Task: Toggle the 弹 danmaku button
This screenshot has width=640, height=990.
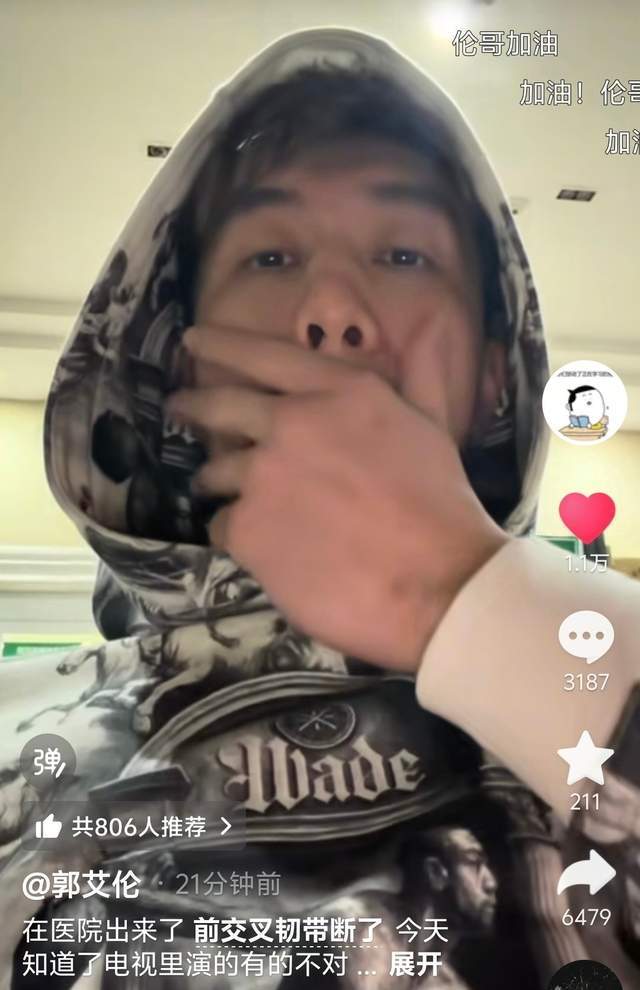Action: [x=47, y=763]
